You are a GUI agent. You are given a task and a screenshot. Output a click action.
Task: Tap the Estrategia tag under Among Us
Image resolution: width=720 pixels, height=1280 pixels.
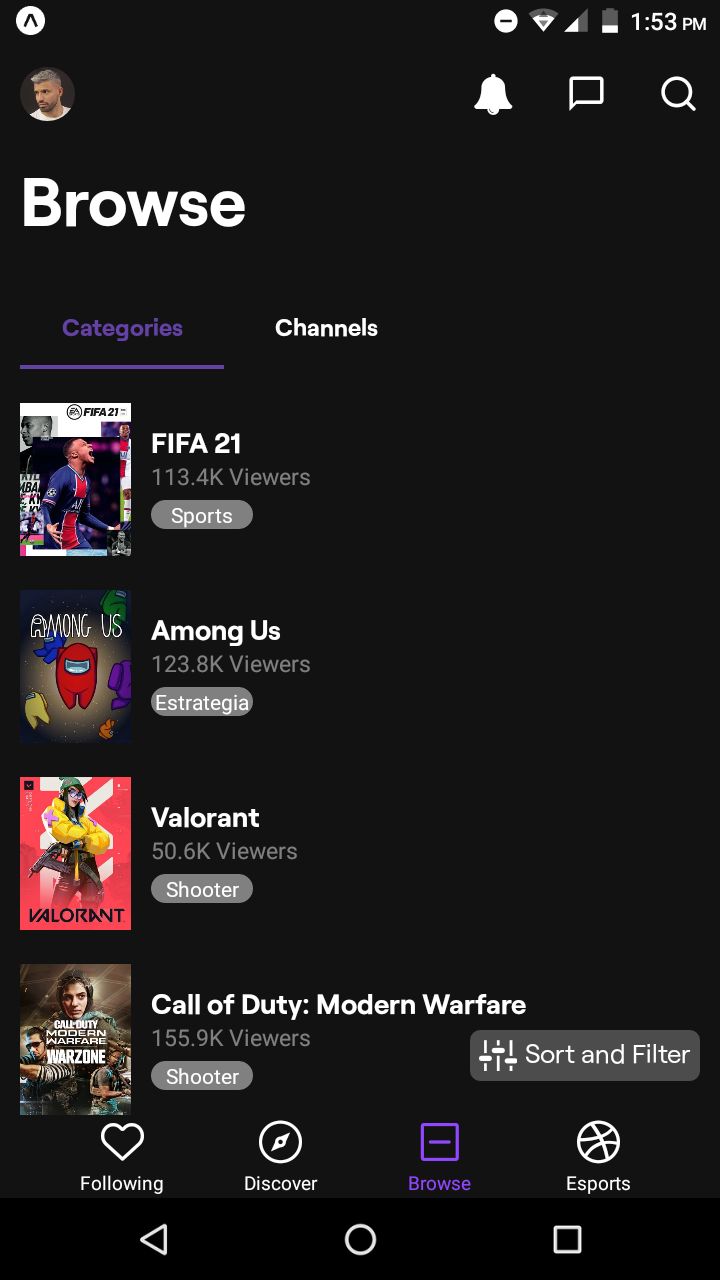[x=202, y=702]
